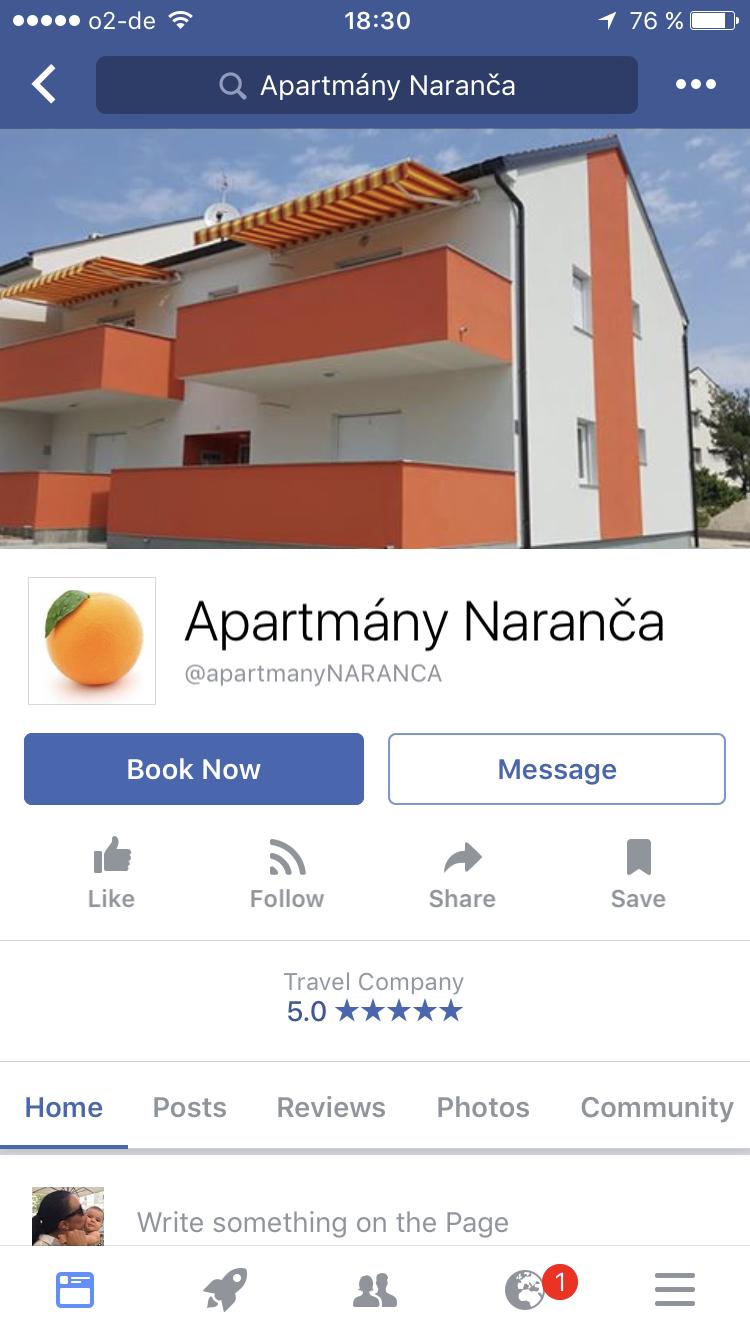Open the three-dot overflow menu
Image resolution: width=750 pixels, height=1334 pixels.
(695, 85)
